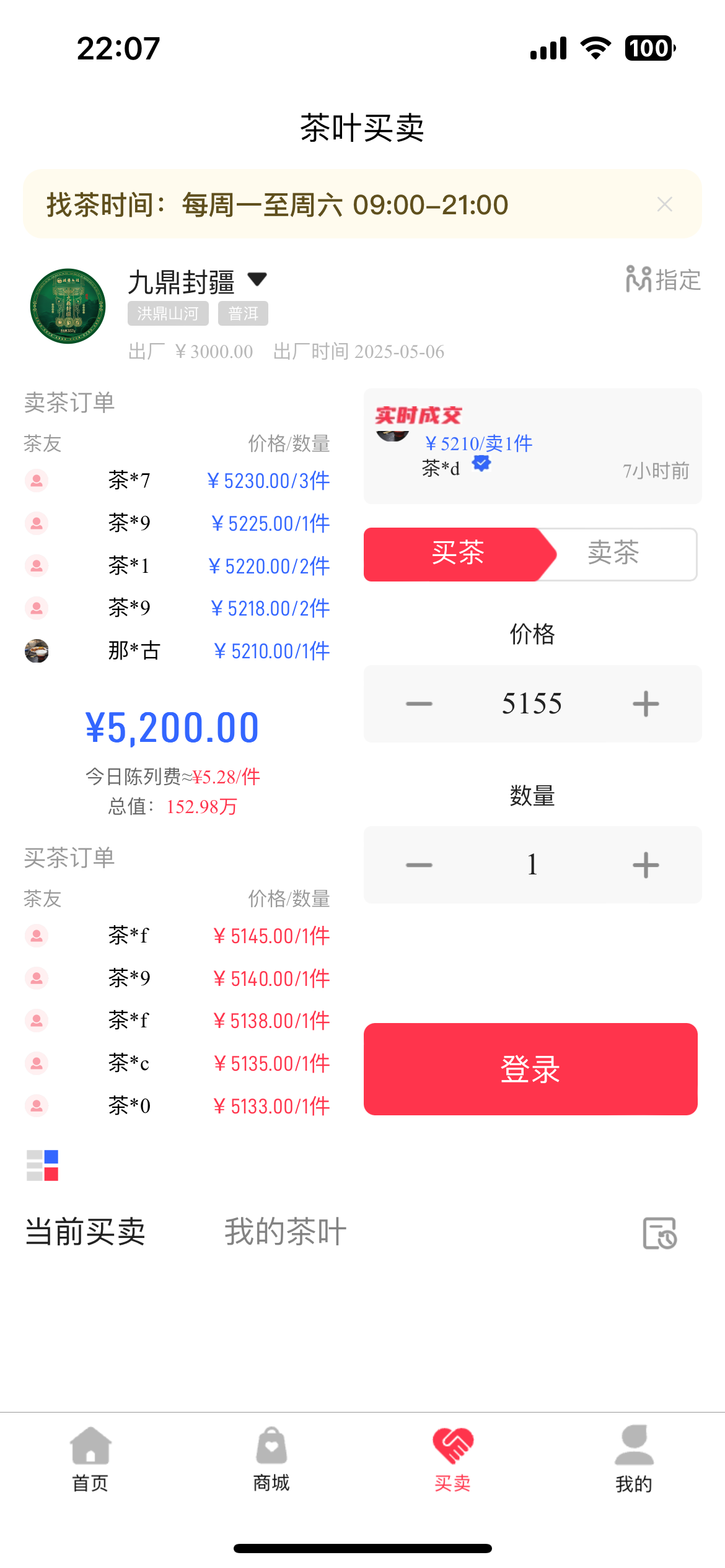This screenshot has width=725, height=1568.
Task: Toggle the order book layout icon
Action: coord(42,1165)
